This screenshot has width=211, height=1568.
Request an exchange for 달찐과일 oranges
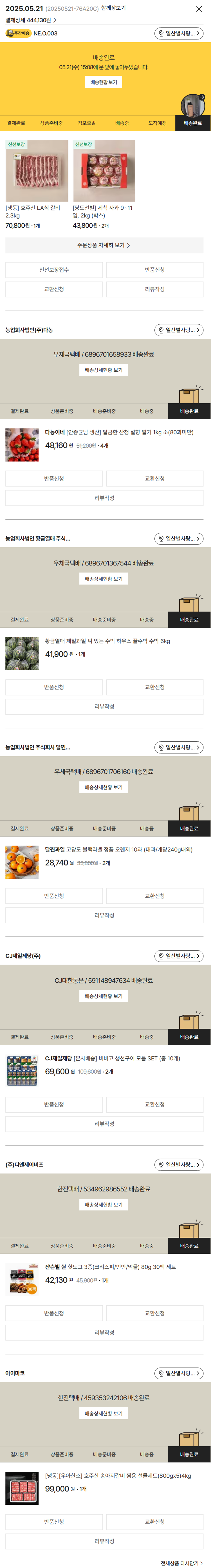(154, 896)
